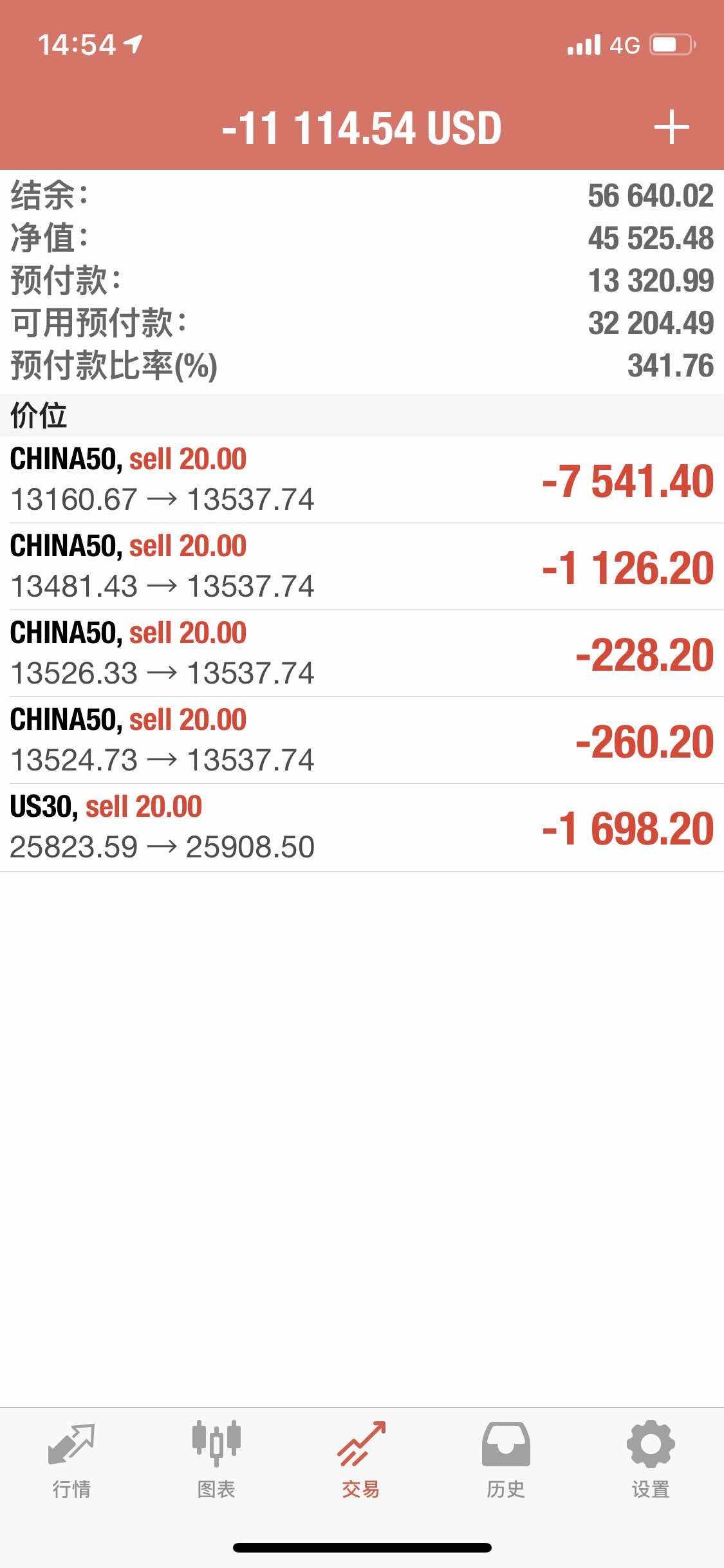Select CHINA50 position opened at 13526.33
Screen dimensions: 724x1568
(x=362, y=654)
